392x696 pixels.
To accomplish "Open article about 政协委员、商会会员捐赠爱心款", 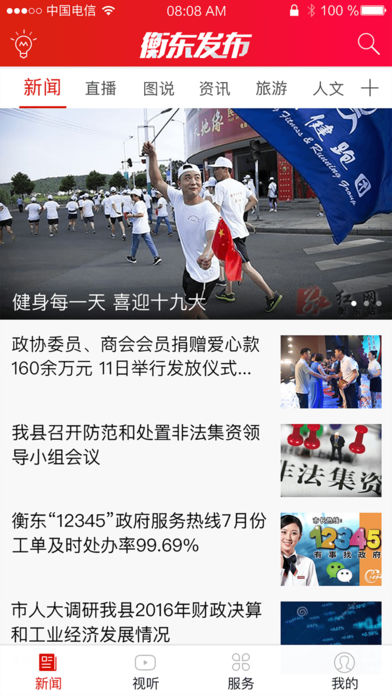I will click(196, 371).
